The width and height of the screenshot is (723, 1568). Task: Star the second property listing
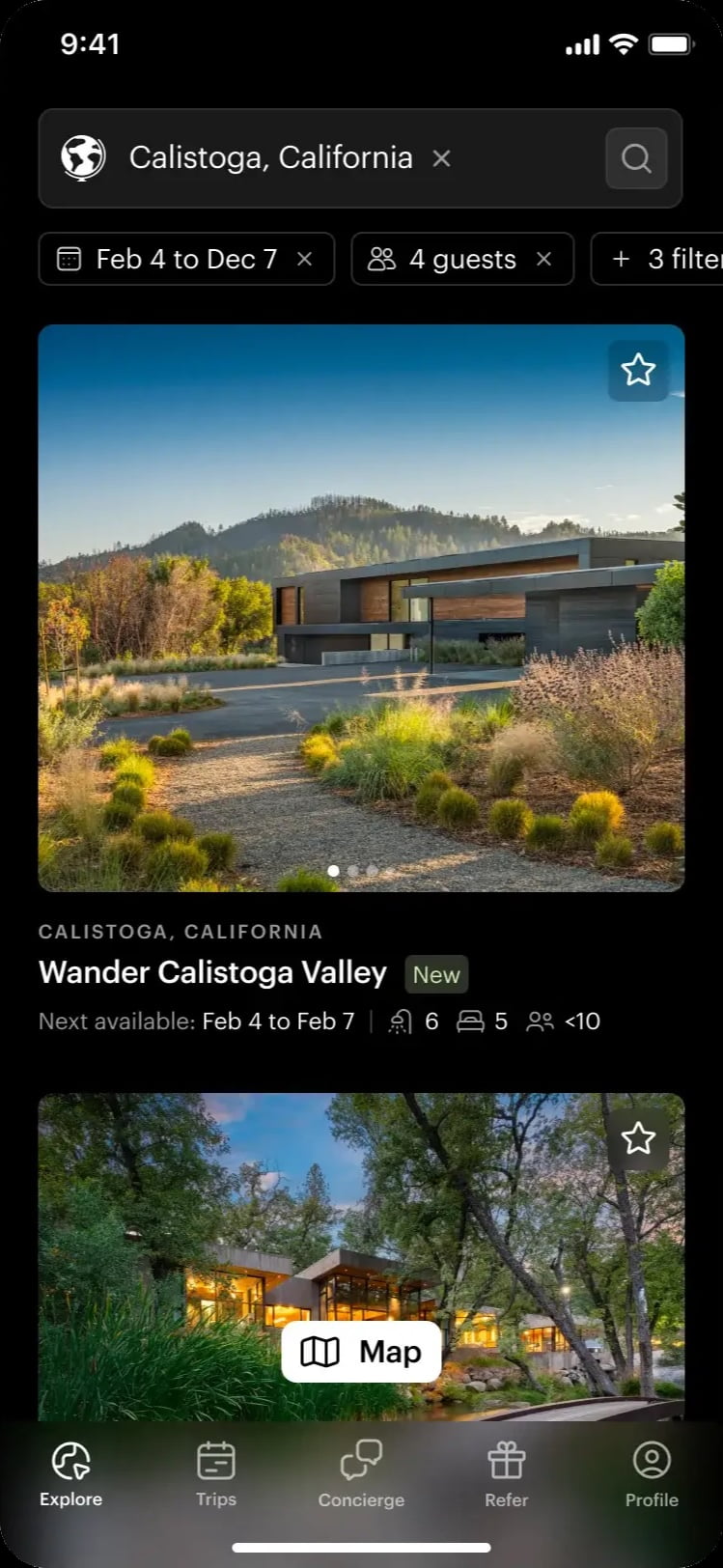click(637, 1139)
